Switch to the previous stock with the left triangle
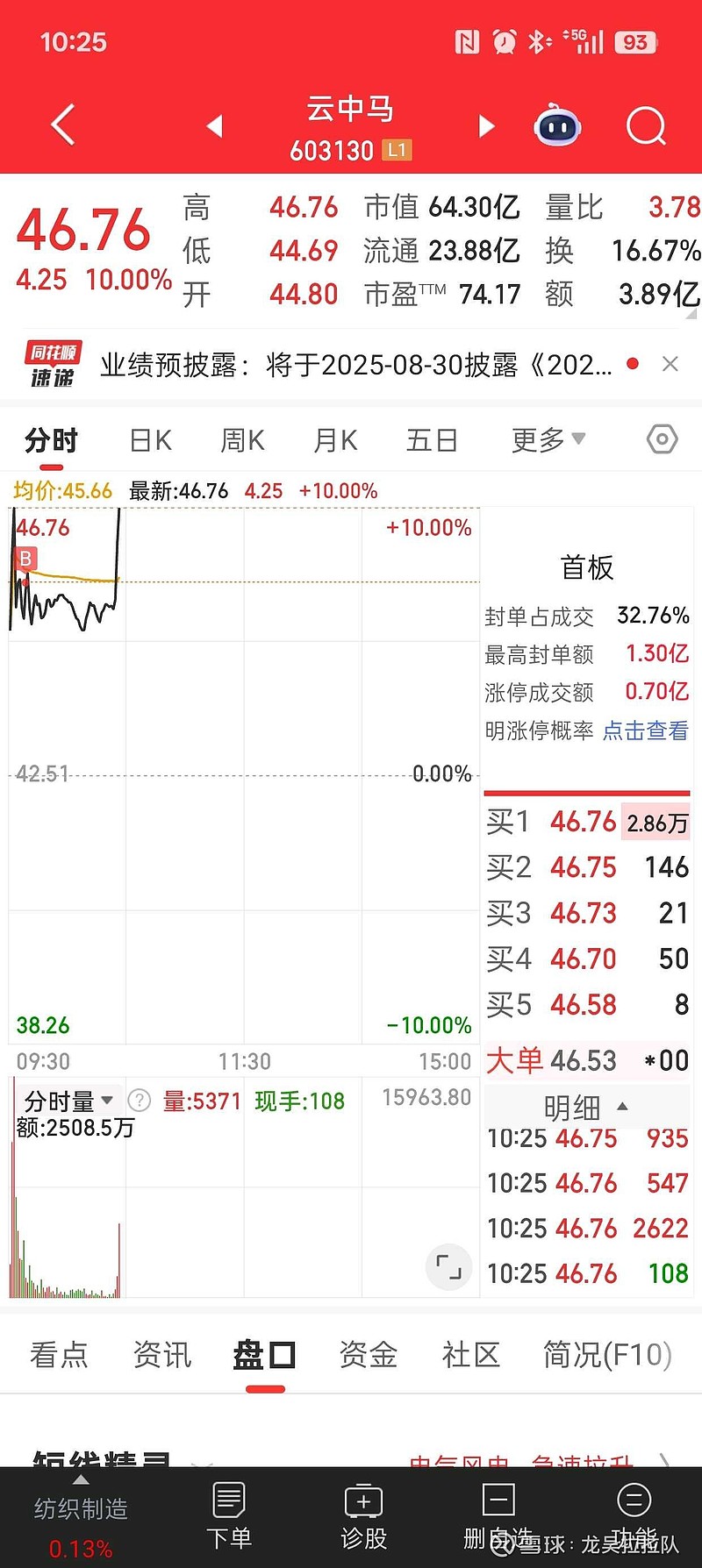 [x=214, y=126]
